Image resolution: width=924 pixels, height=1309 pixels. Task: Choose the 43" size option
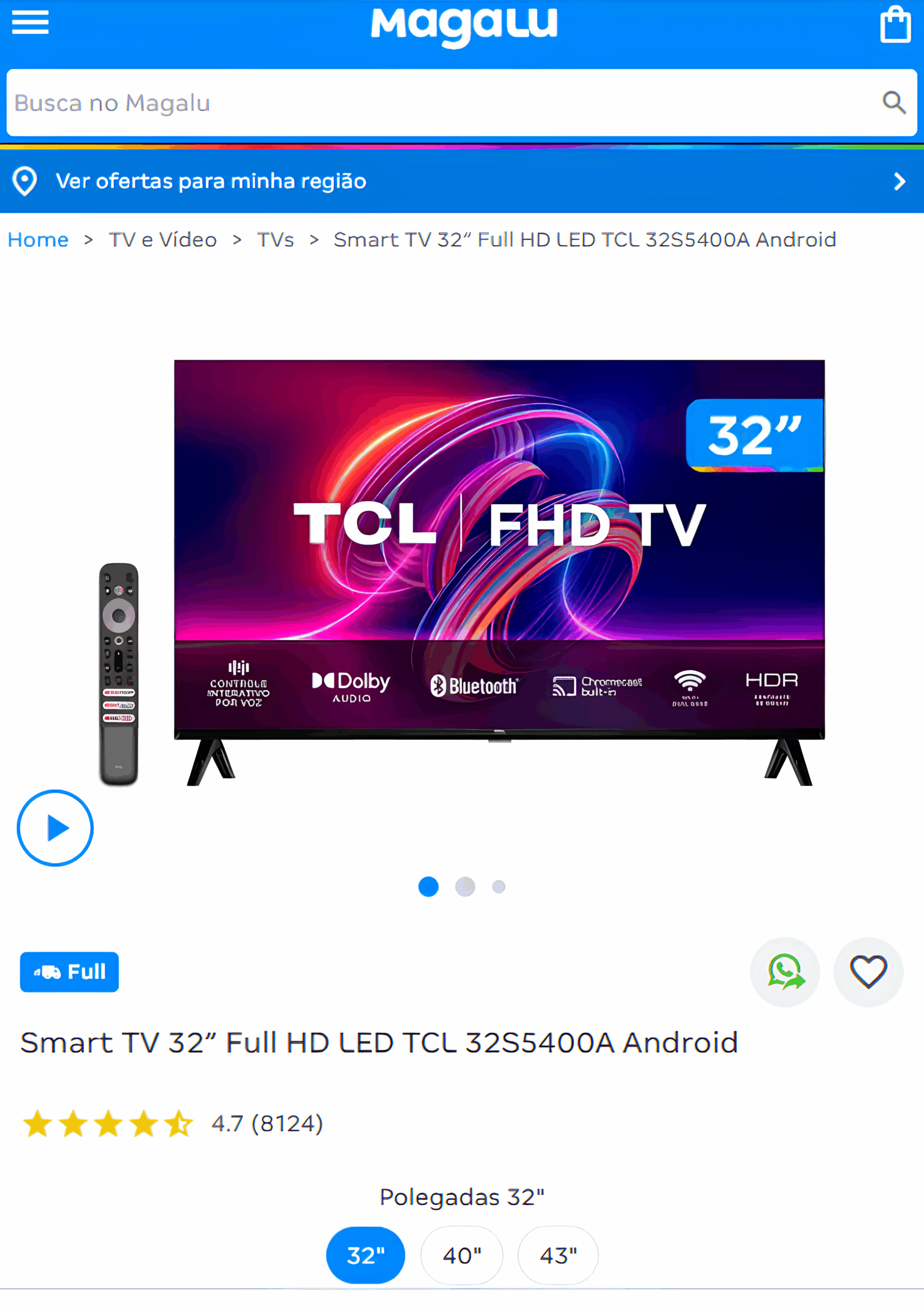[x=558, y=1255]
